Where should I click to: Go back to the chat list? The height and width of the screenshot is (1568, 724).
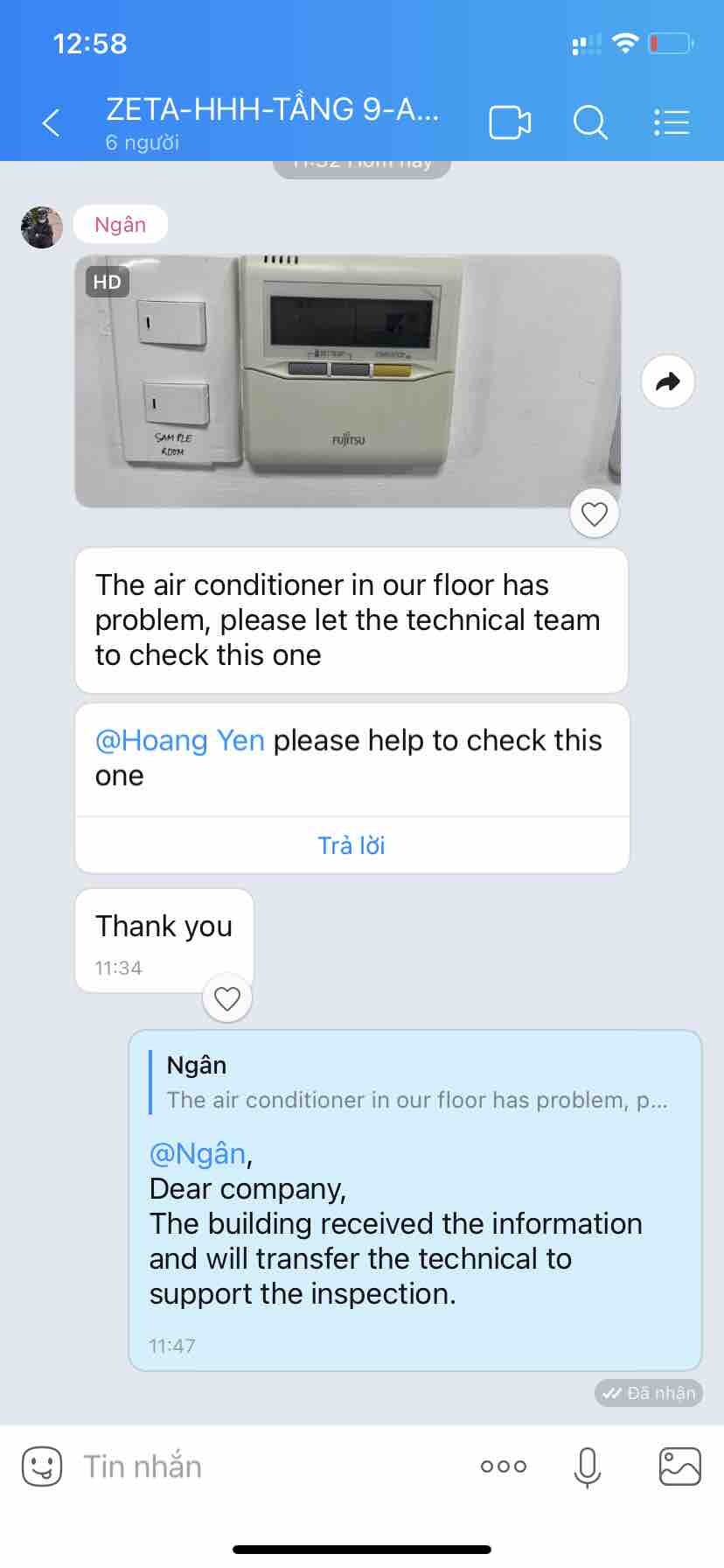(52, 122)
